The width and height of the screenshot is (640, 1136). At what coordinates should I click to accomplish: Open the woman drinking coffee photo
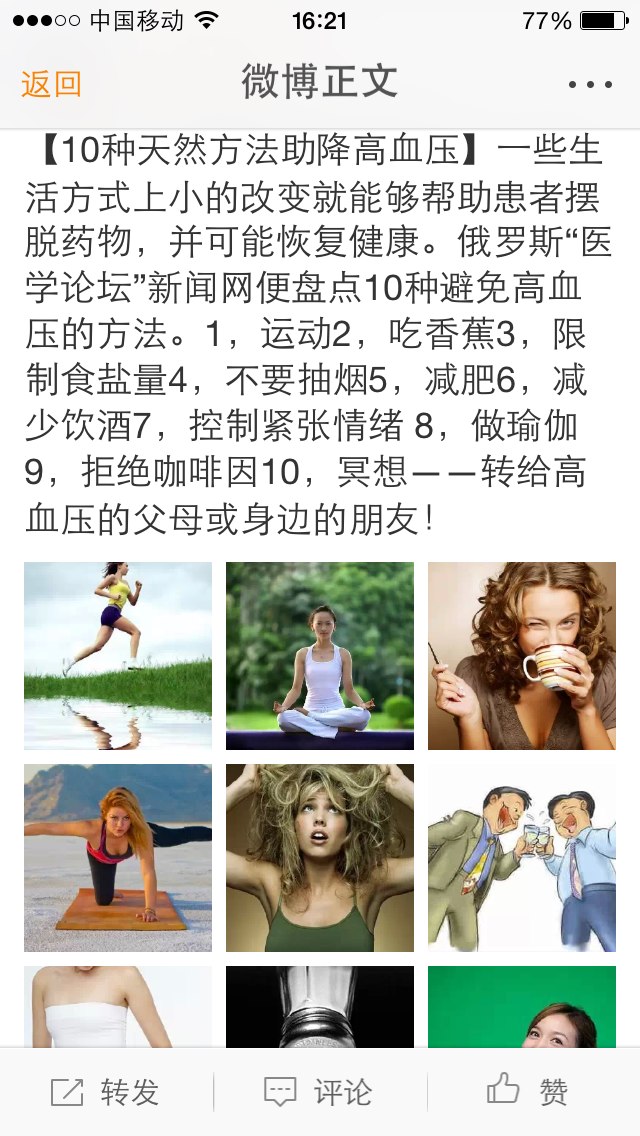(522, 656)
